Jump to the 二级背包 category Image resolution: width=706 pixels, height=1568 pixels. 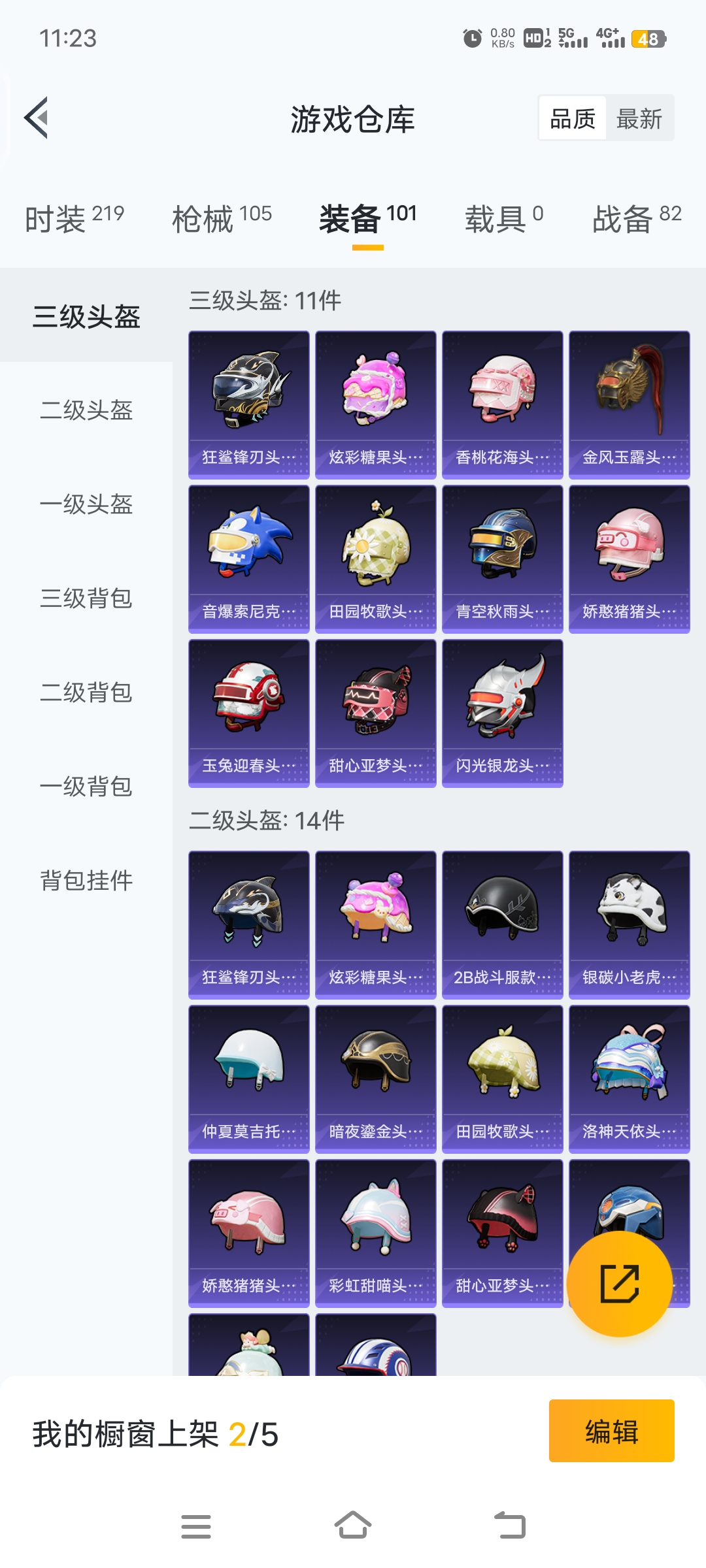[86, 693]
